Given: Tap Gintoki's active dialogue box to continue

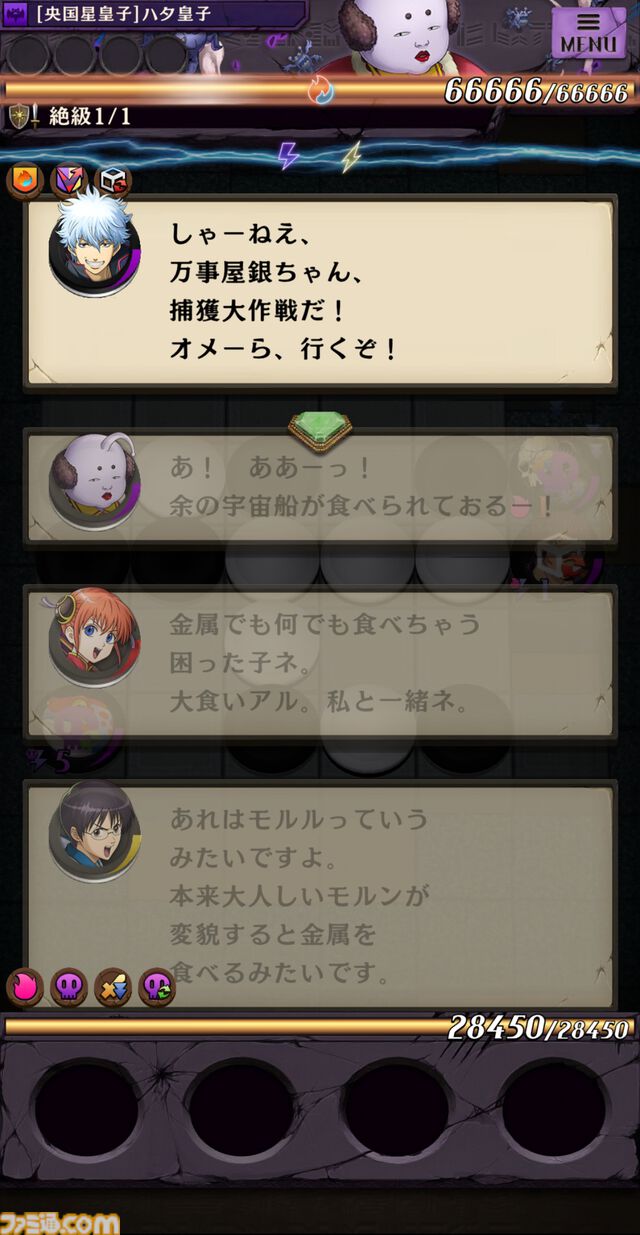Looking at the screenshot, I should [320, 292].
